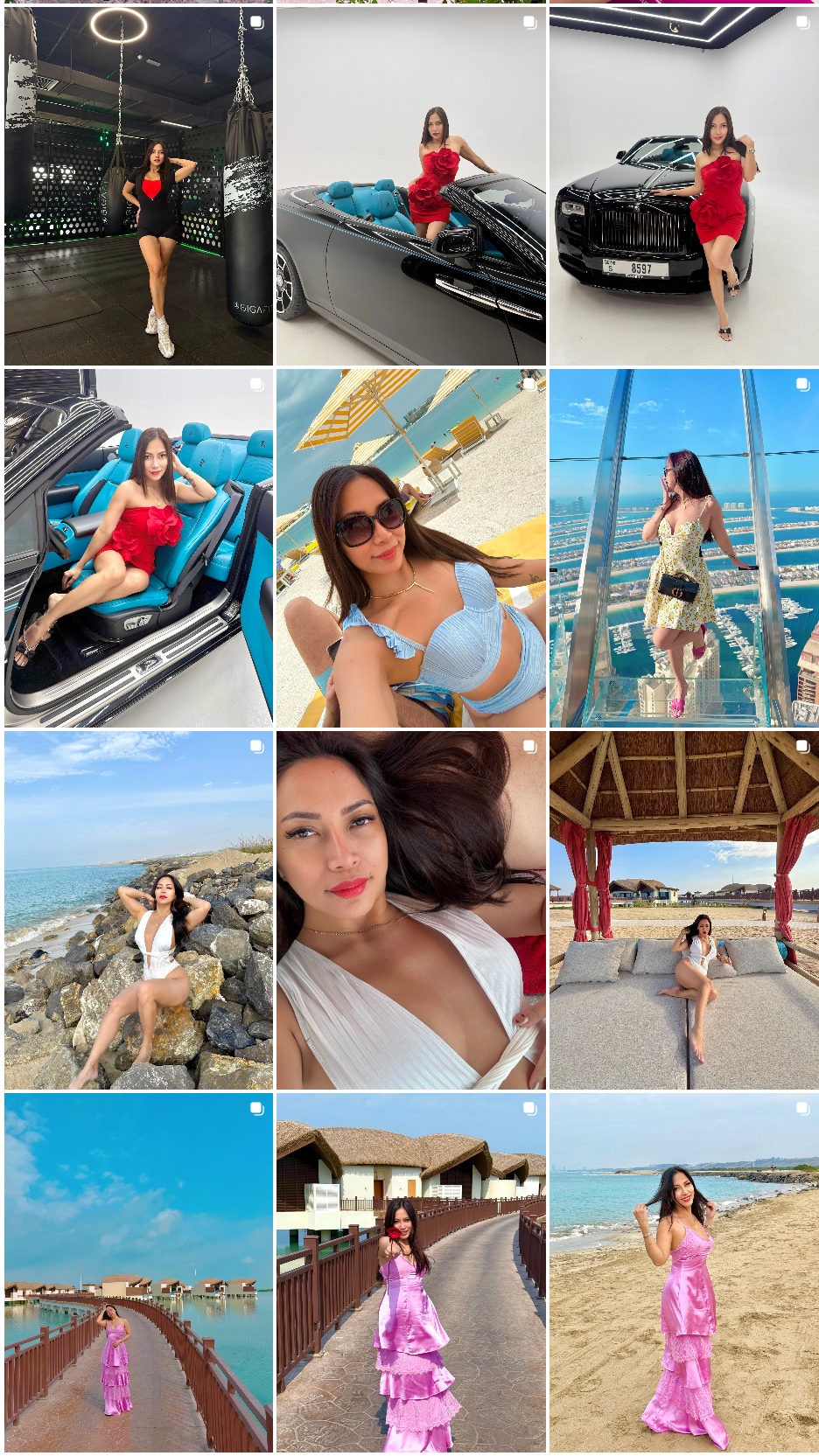Open the glass skydeck aerial view post
819x1456 pixels.
[683, 547]
